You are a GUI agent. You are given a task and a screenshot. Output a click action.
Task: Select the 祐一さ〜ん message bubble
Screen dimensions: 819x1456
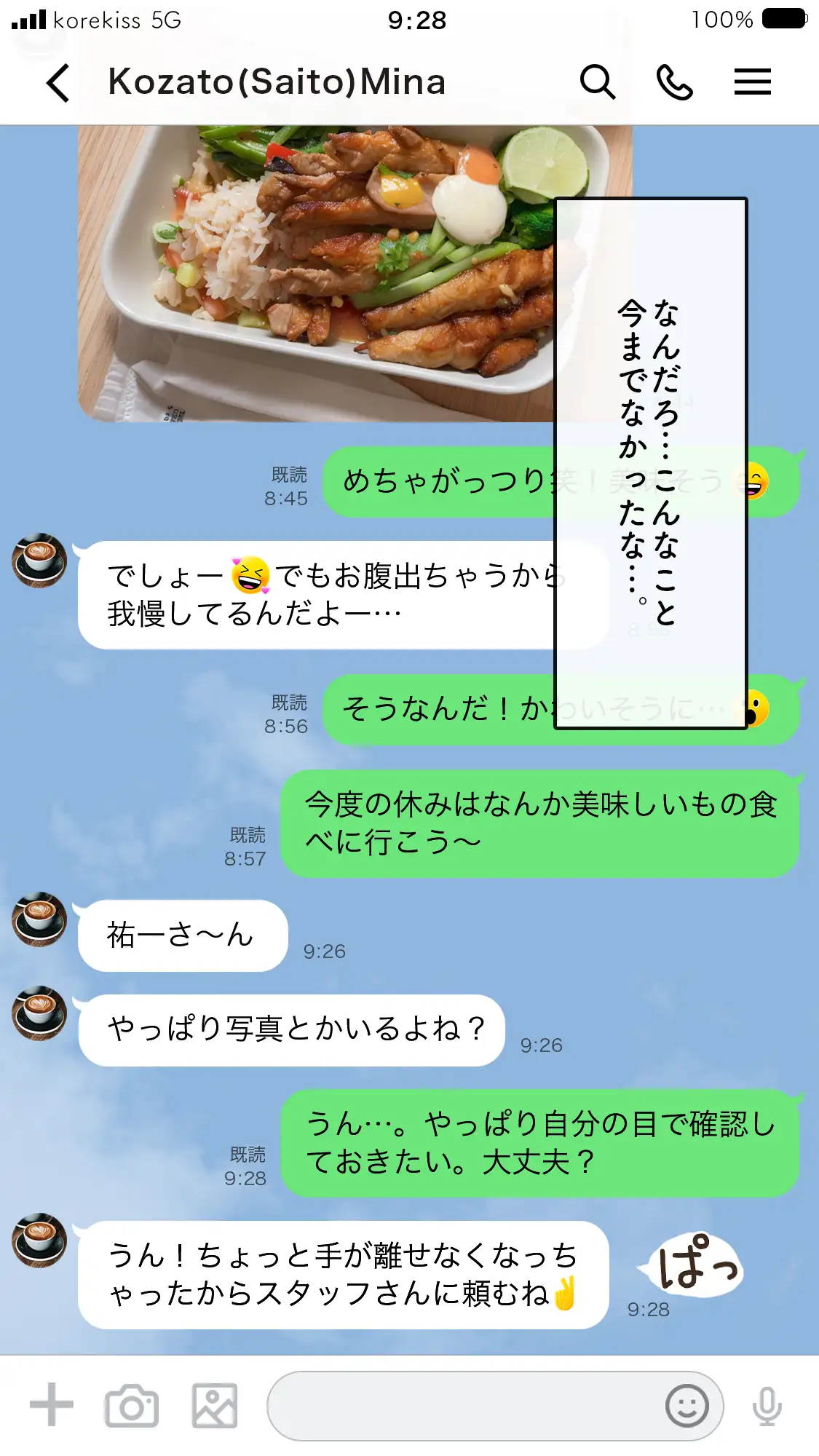click(x=182, y=936)
